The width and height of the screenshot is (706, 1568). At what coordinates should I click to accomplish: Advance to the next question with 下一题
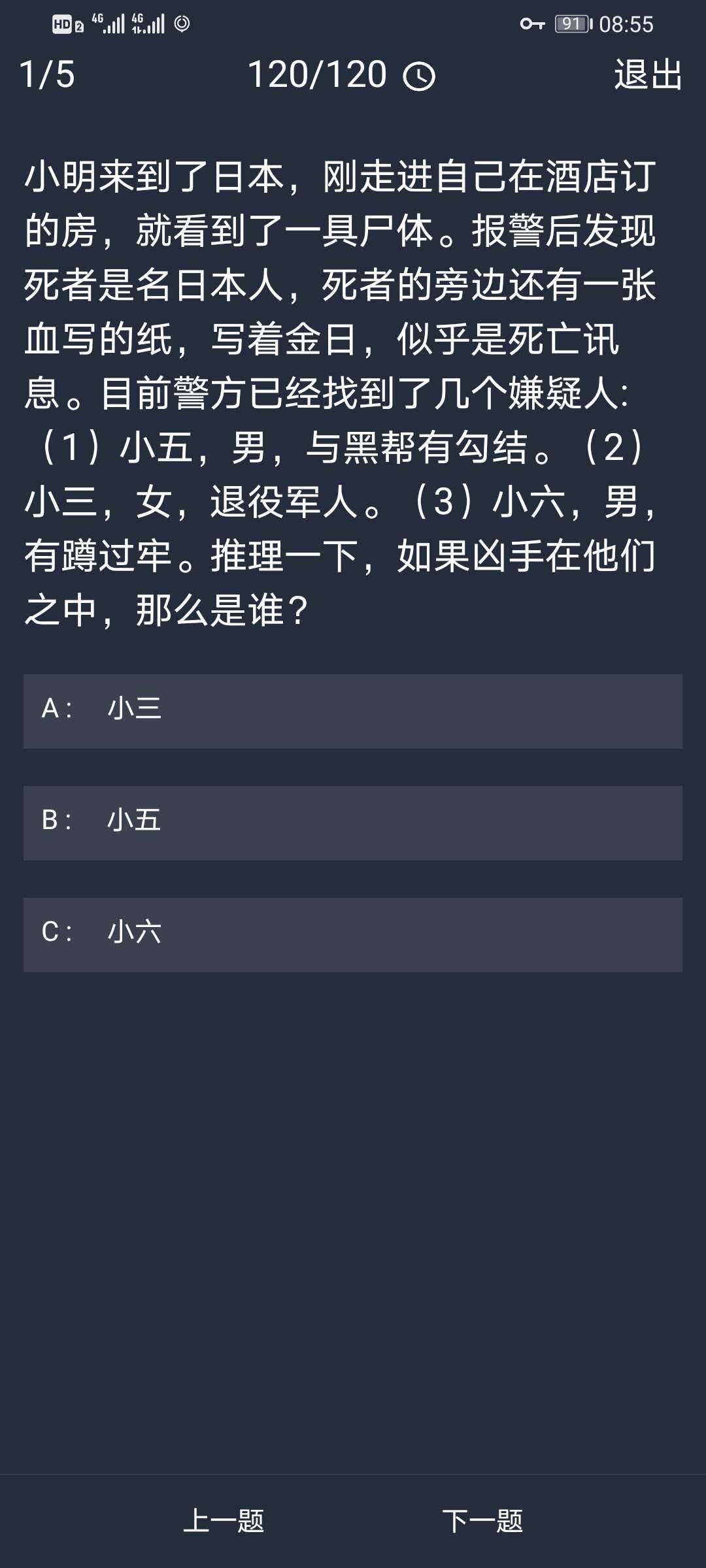click(482, 1521)
